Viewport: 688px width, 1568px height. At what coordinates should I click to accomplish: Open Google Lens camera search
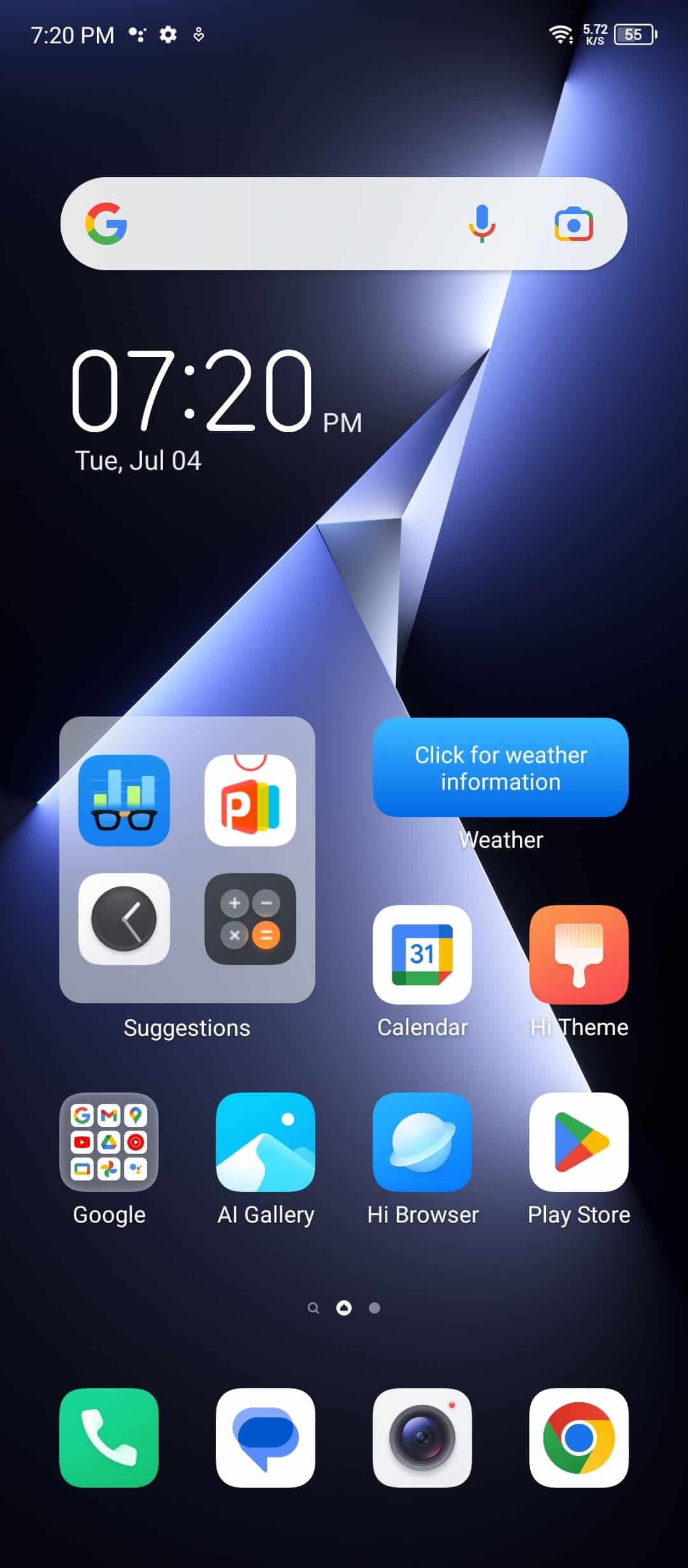[573, 224]
